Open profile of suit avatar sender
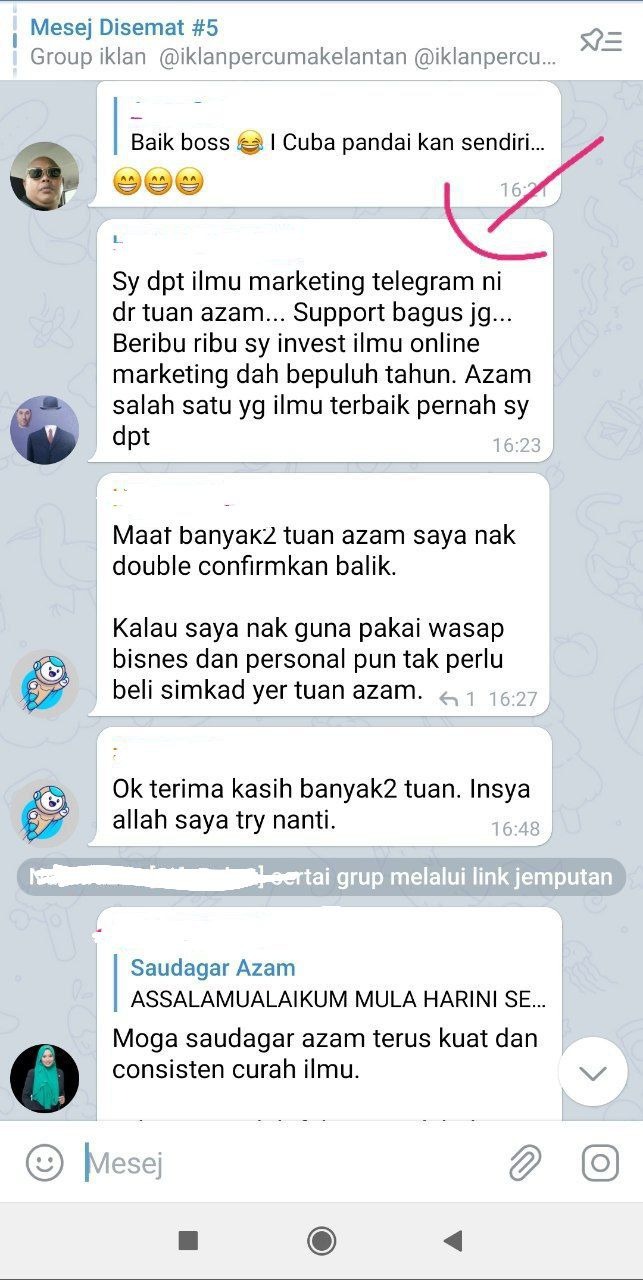Image resolution: width=643 pixels, height=1280 pixels. (x=44, y=429)
